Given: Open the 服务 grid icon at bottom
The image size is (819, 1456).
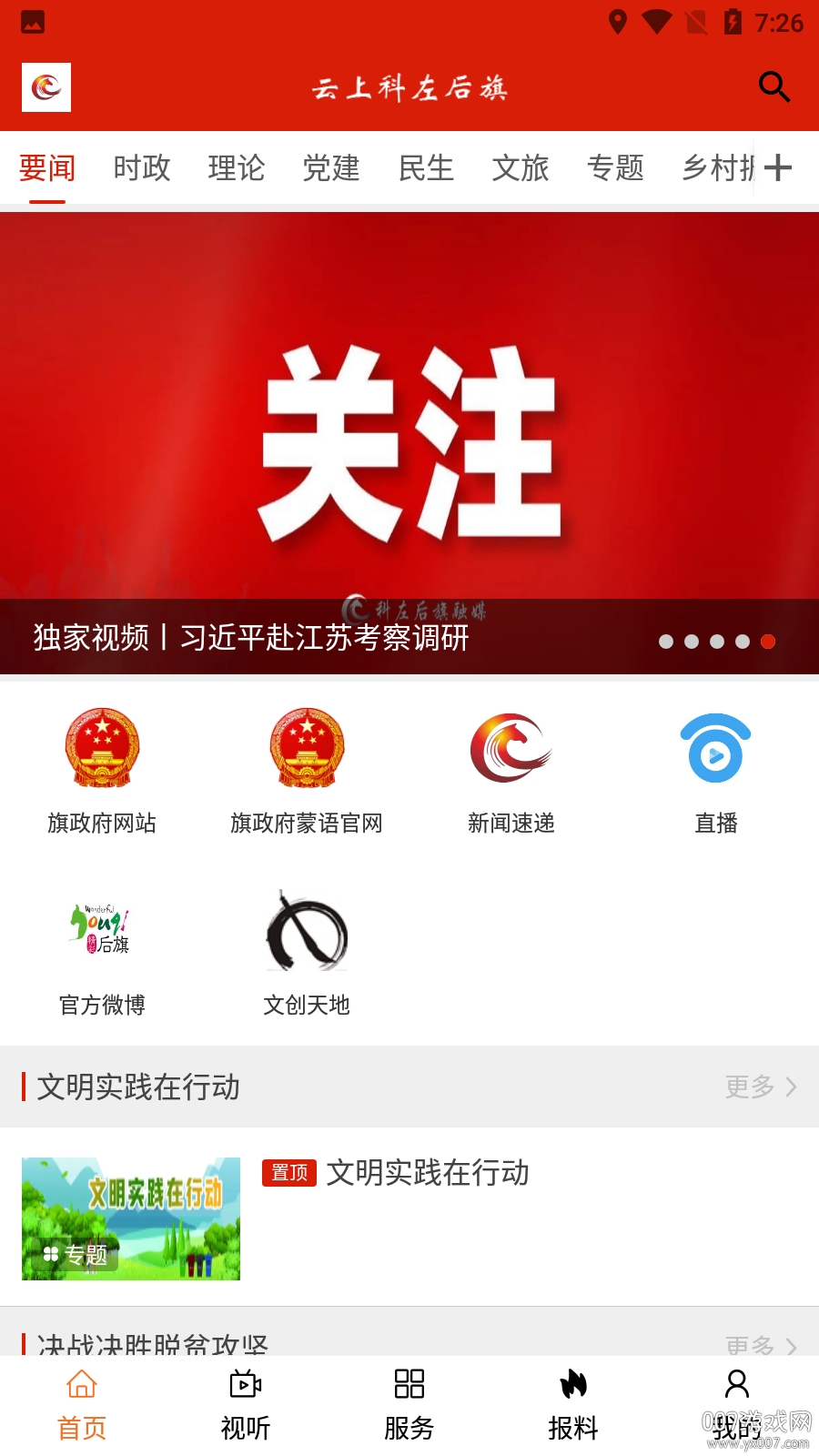Looking at the screenshot, I should [x=409, y=1386].
